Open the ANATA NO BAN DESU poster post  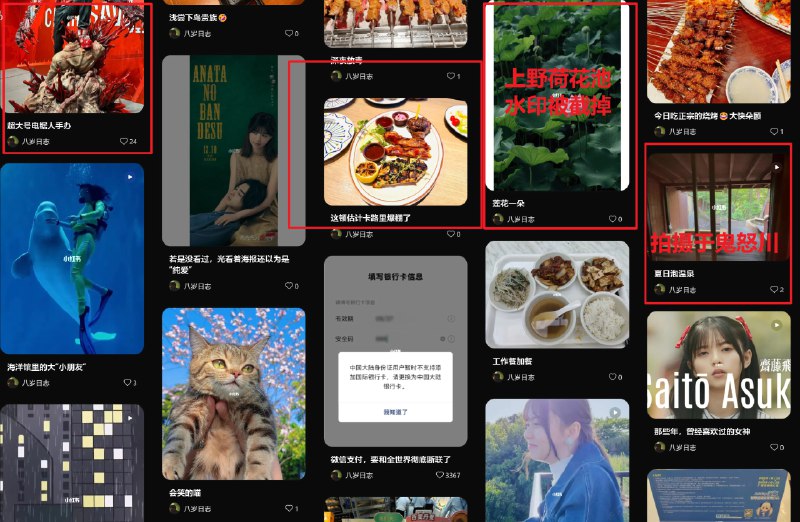tap(233, 150)
